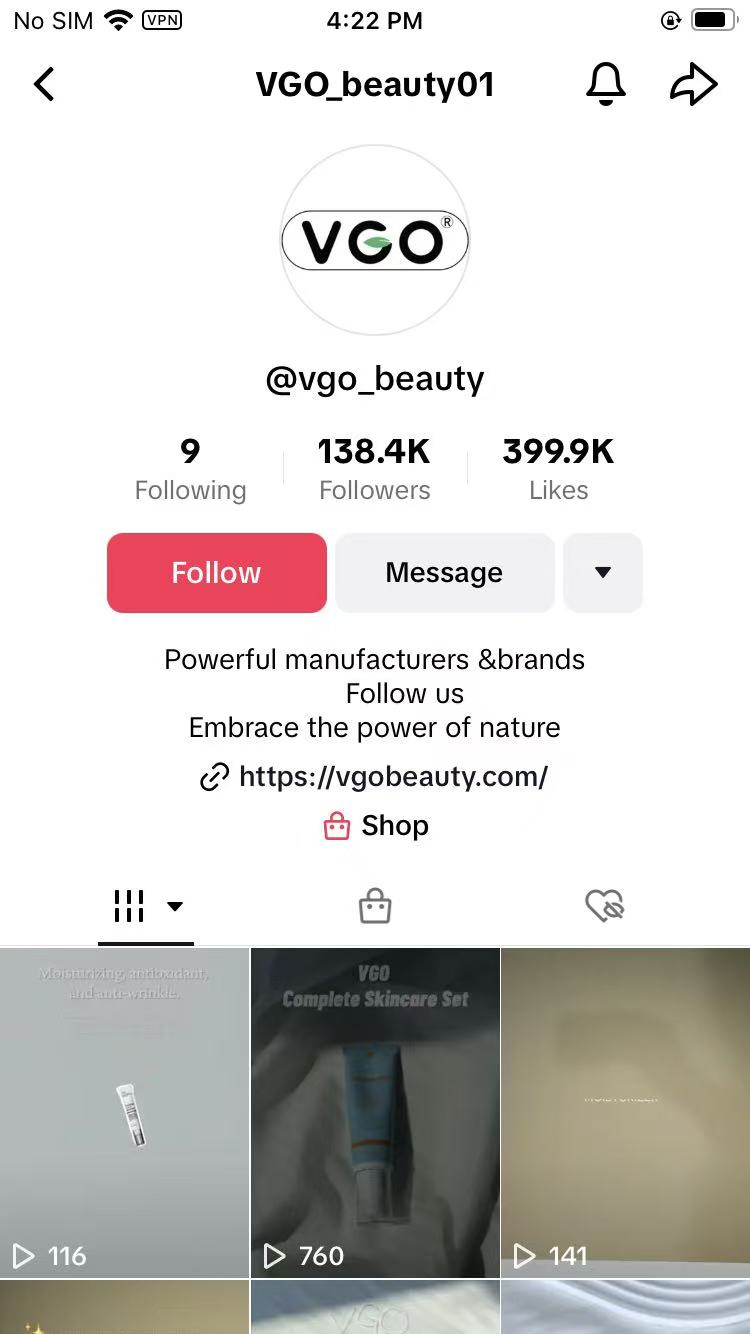Open the notifications bell for this account
750x1334 pixels.
605,85
